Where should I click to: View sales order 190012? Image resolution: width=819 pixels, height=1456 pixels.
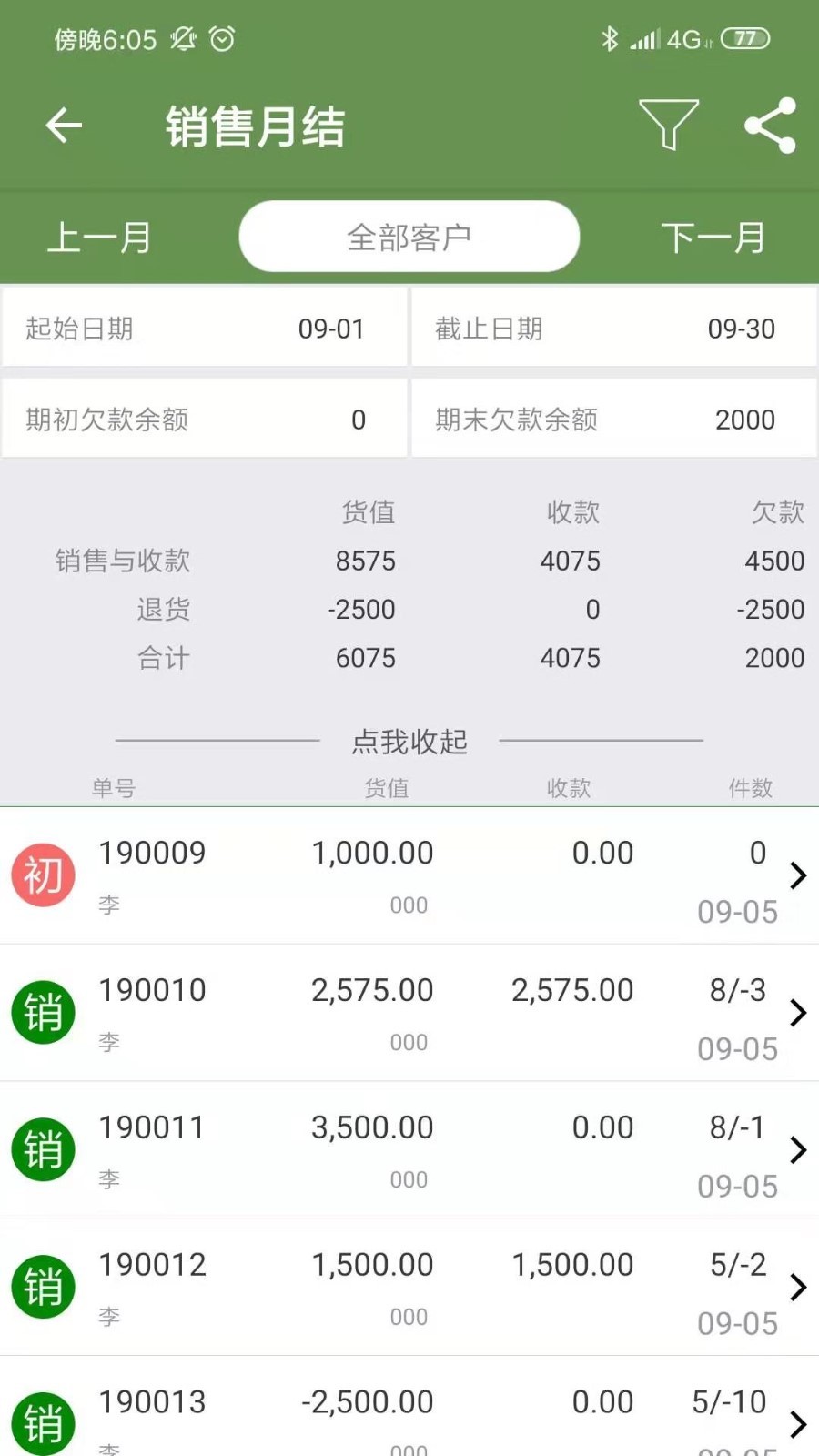(409, 1288)
